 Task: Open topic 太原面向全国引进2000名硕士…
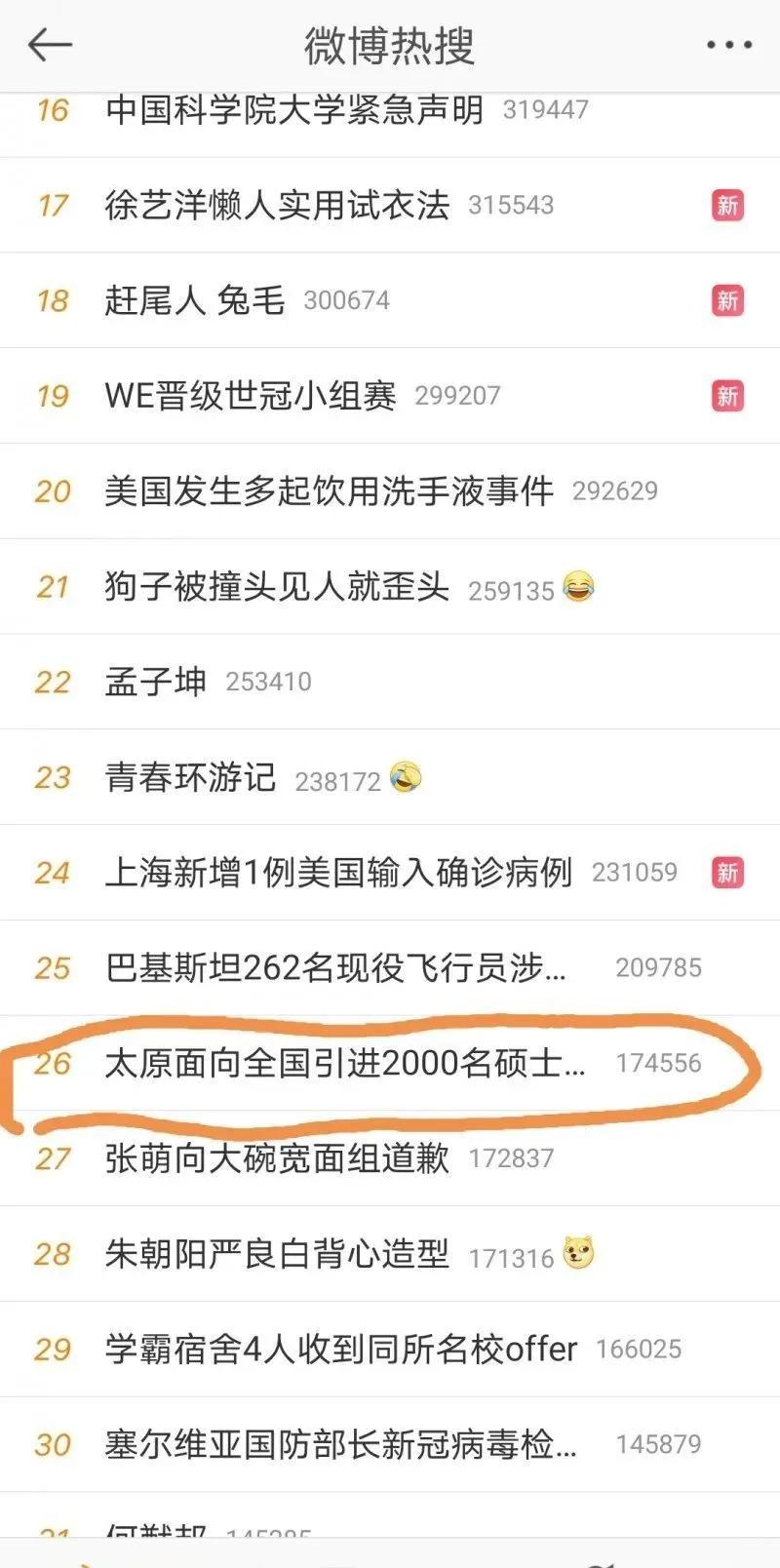pyautogui.click(x=345, y=1063)
